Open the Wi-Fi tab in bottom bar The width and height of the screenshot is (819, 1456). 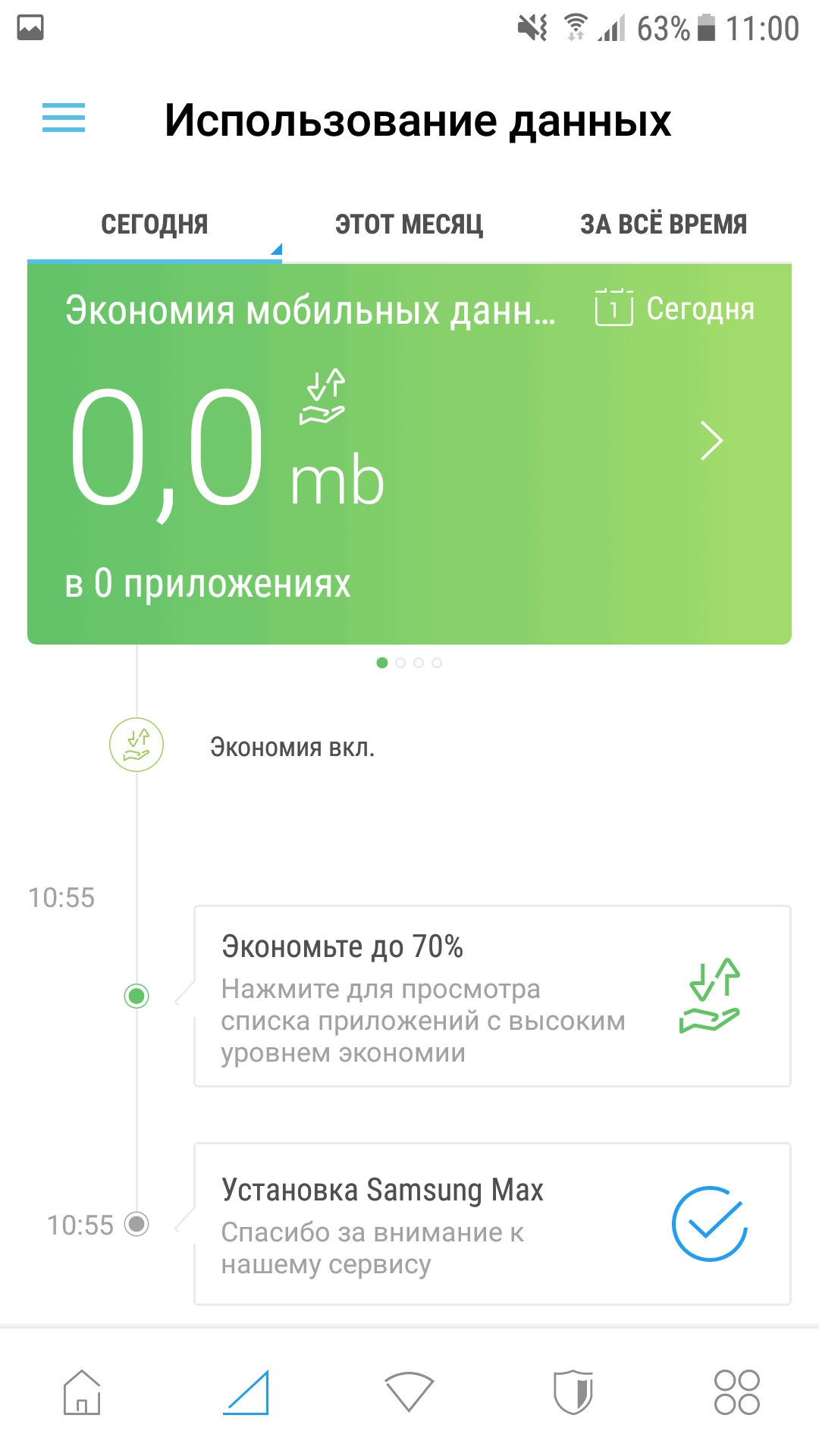(409, 1392)
